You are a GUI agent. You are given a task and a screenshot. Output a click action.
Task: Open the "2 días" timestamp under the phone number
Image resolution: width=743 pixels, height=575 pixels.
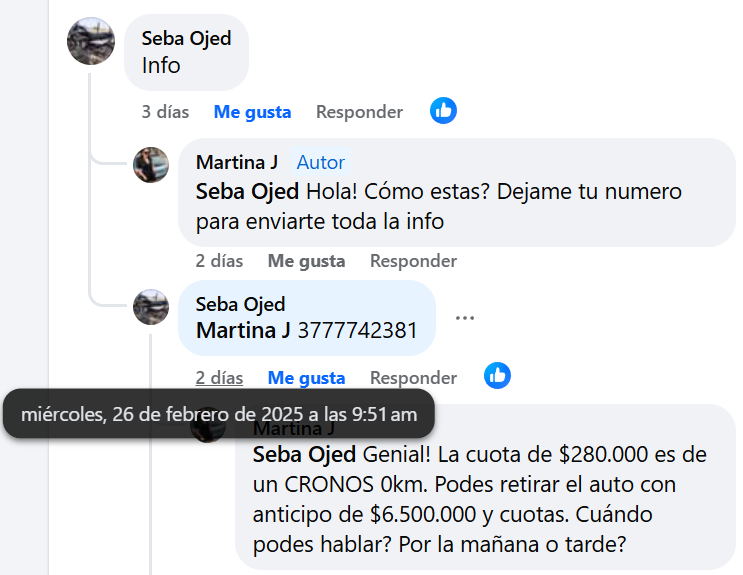coord(219,378)
